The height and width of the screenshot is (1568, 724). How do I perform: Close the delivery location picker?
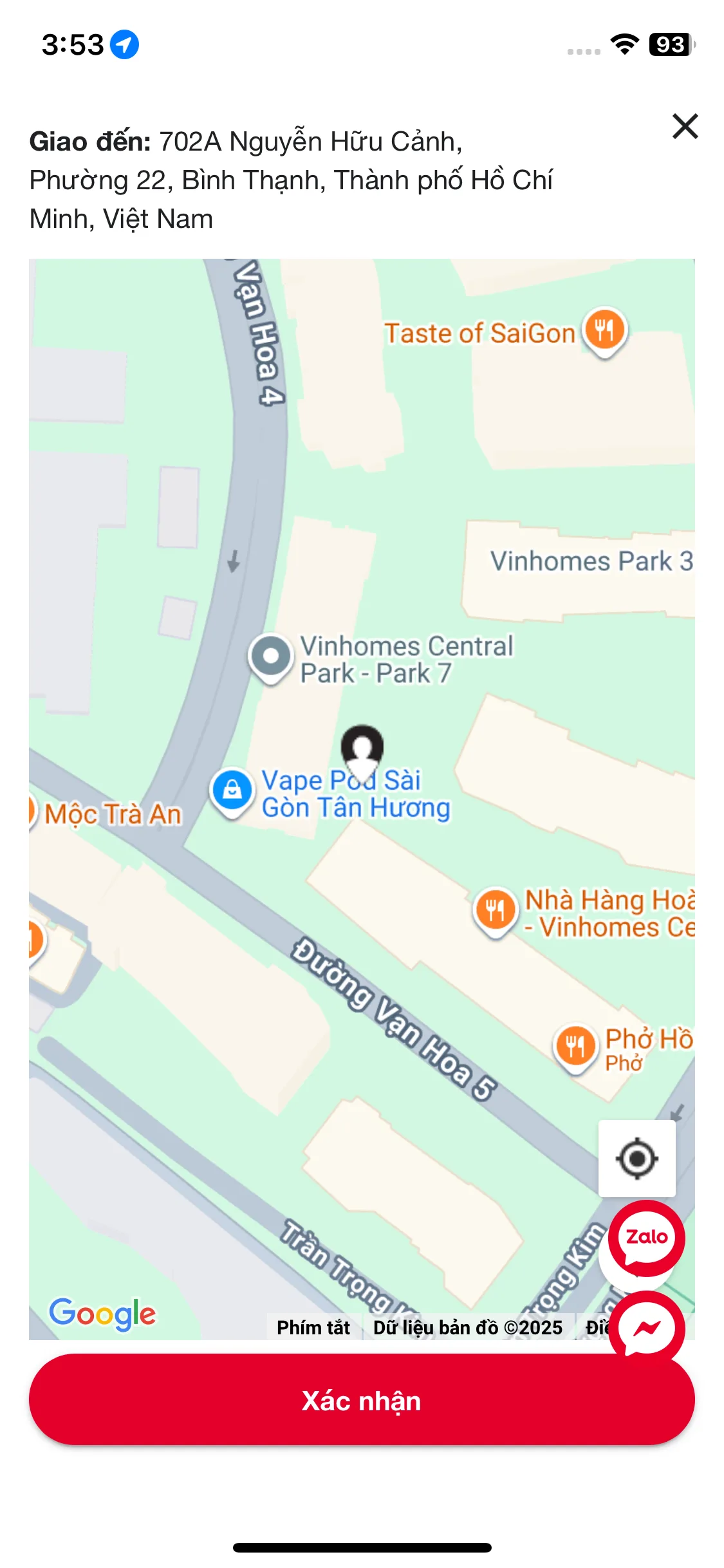tap(685, 126)
